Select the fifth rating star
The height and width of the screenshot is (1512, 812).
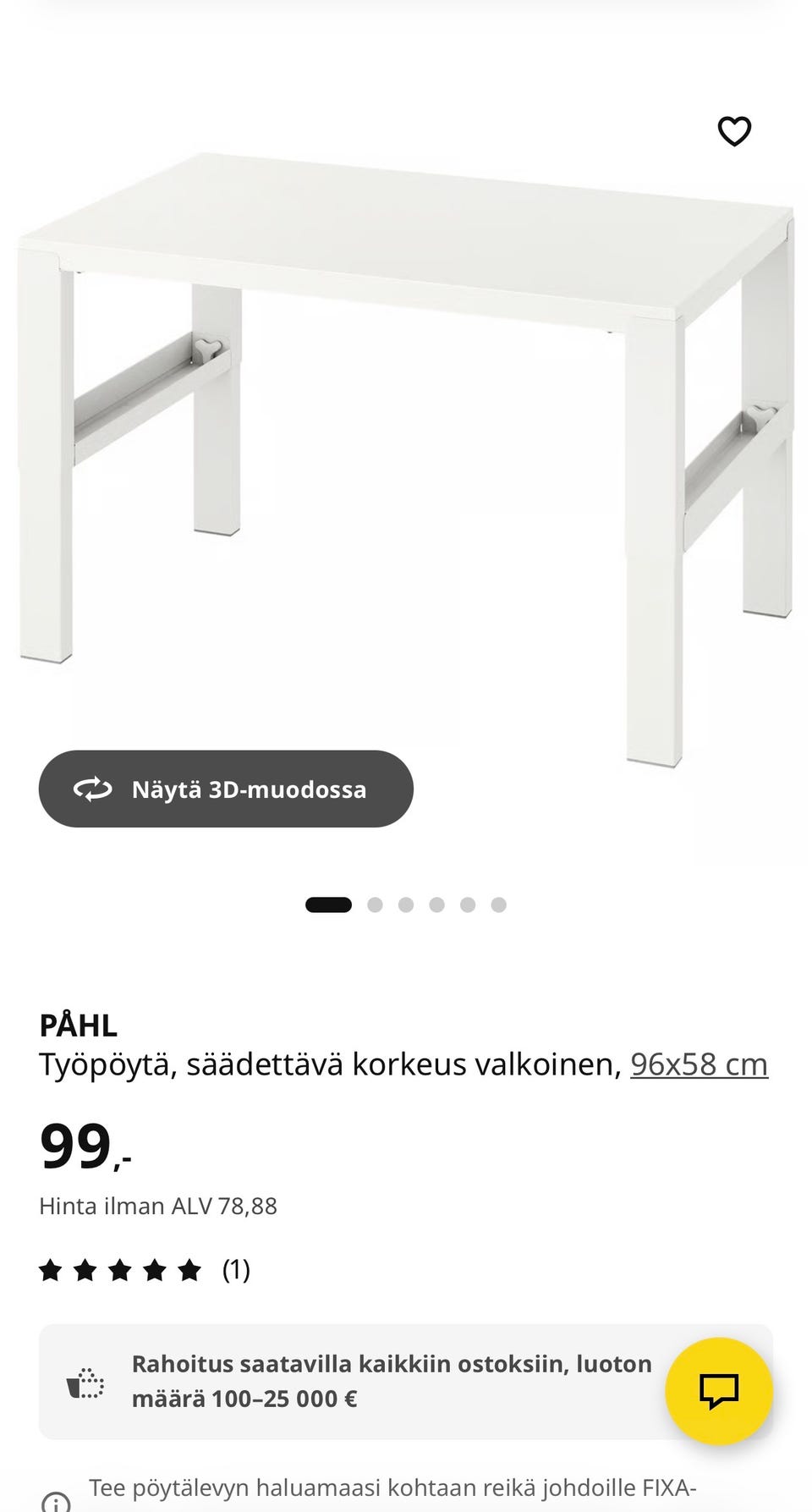tap(189, 1269)
